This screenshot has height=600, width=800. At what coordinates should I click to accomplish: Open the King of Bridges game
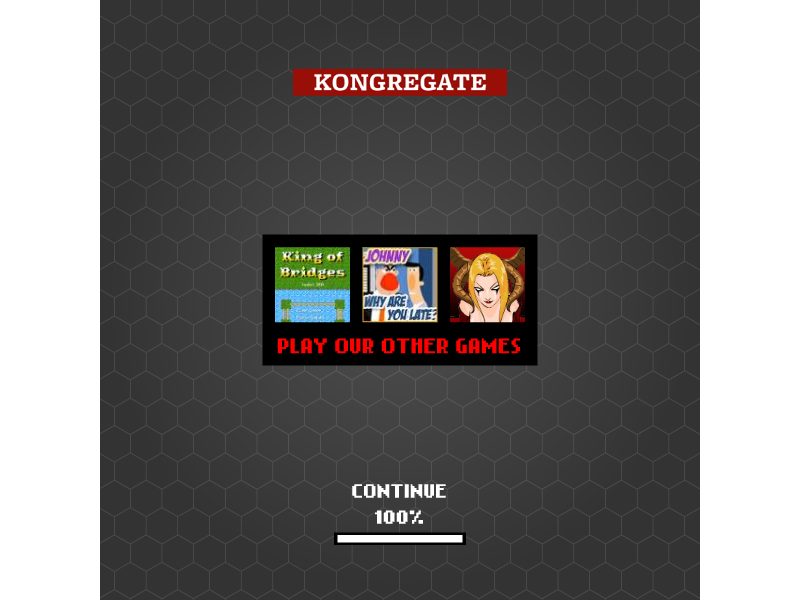coord(312,285)
